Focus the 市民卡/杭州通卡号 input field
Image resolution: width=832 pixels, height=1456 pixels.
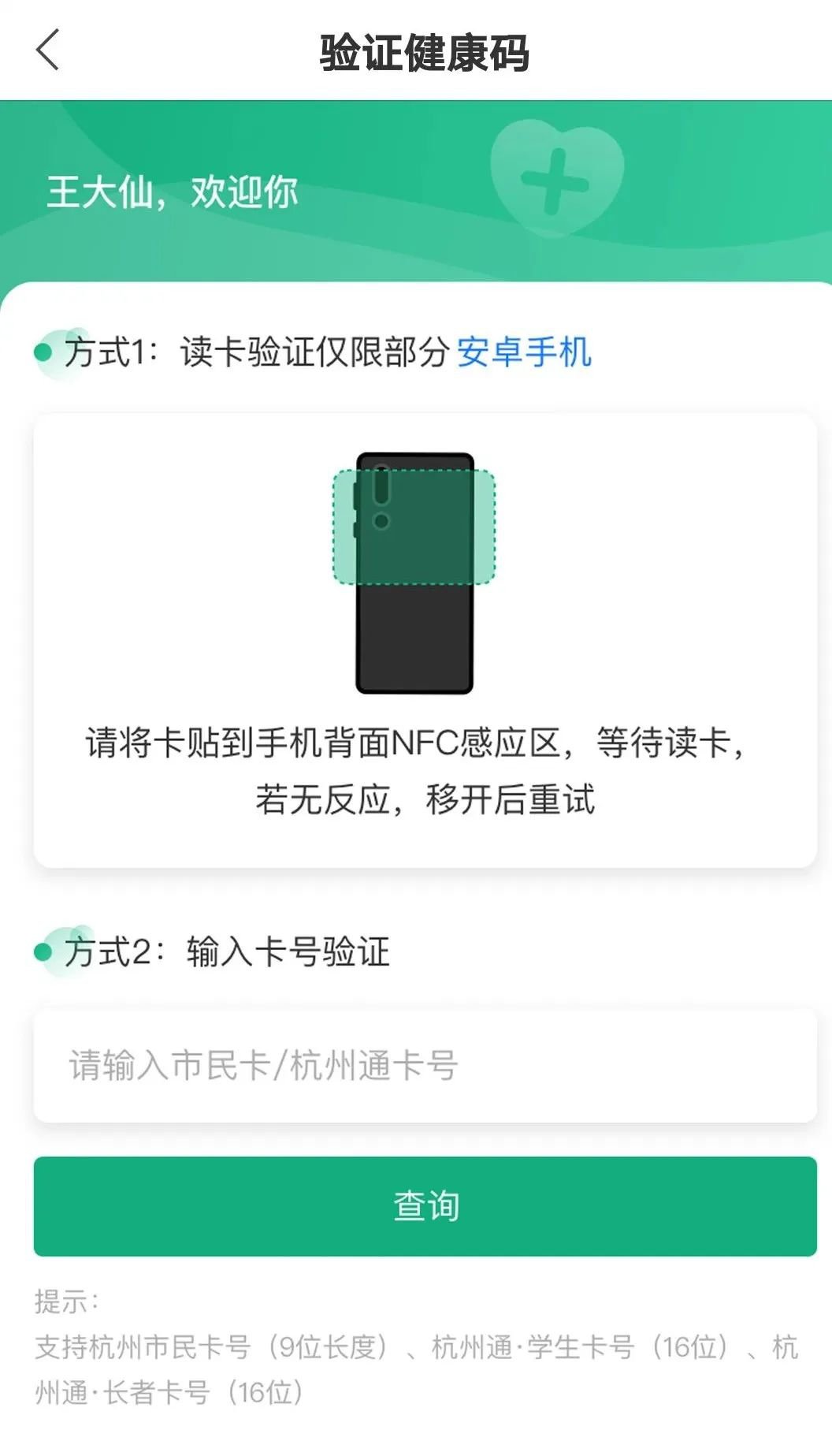pos(424,1066)
